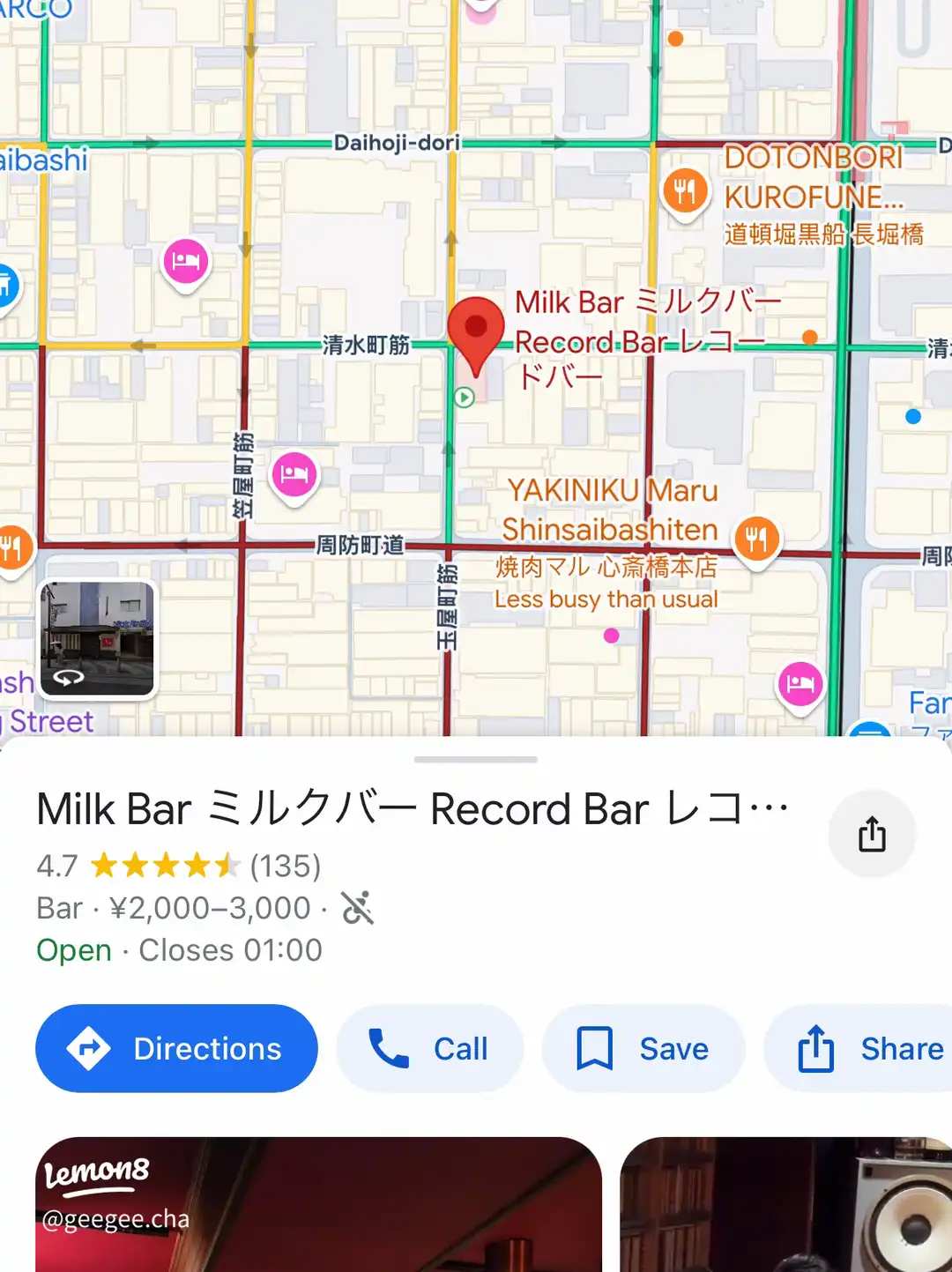952x1272 pixels.
Task: Open the Street View preview thumbnail
Action: (x=97, y=638)
